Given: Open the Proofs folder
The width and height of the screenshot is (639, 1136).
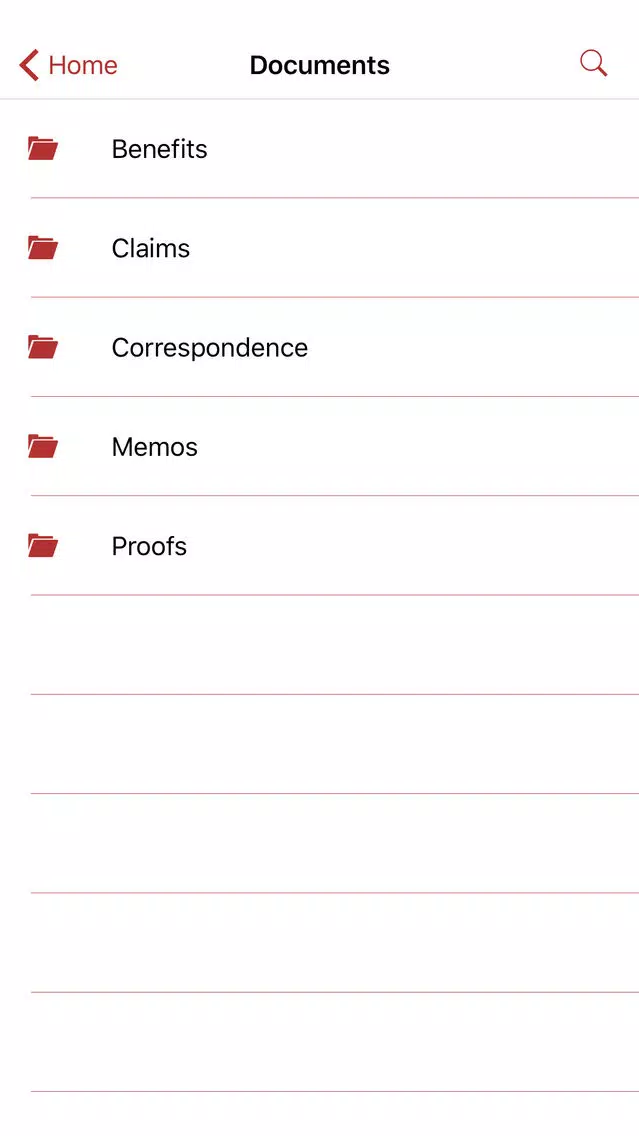Looking at the screenshot, I should point(320,546).
